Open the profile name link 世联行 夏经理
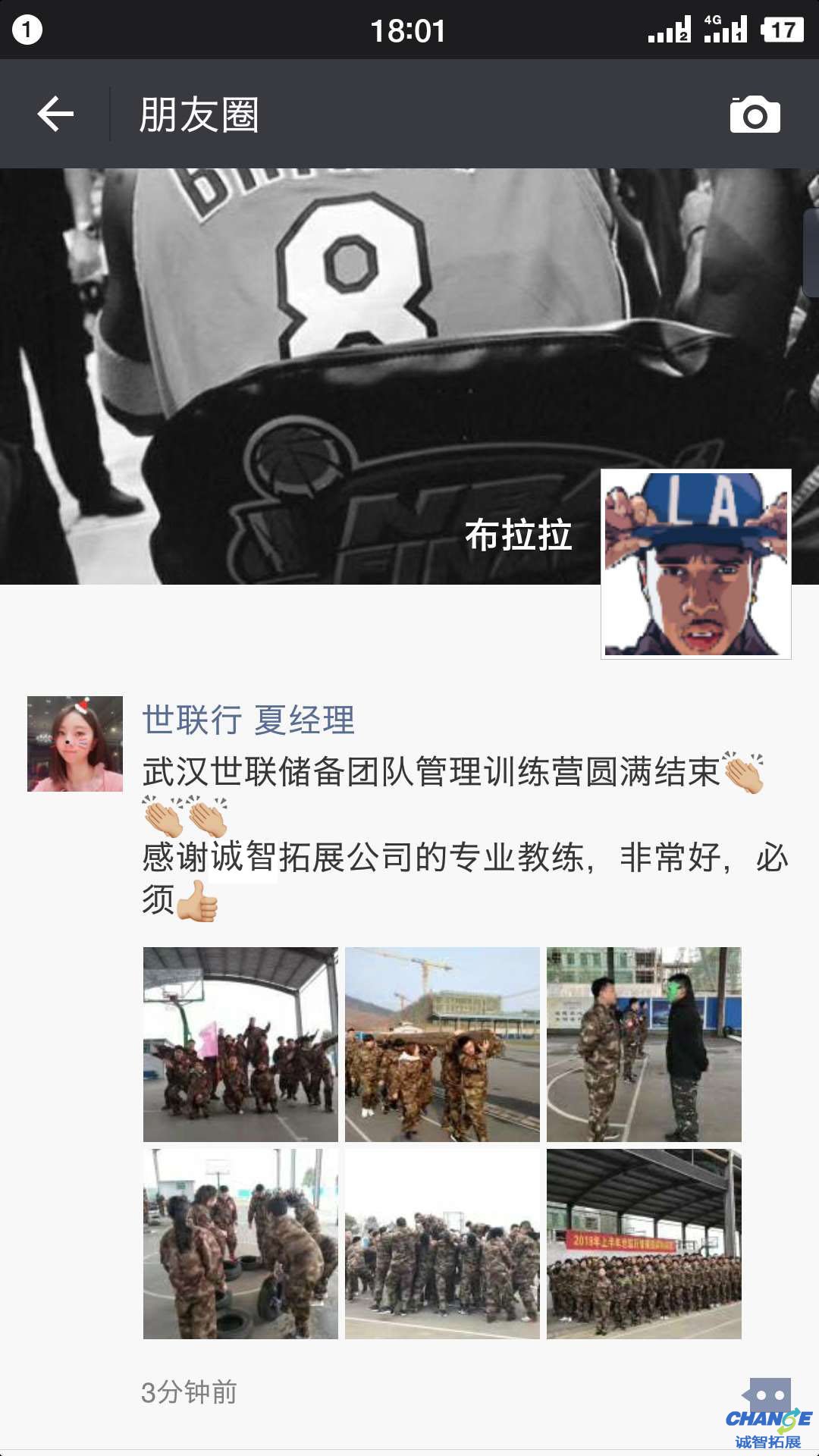819x1456 pixels. pos(248,720)
